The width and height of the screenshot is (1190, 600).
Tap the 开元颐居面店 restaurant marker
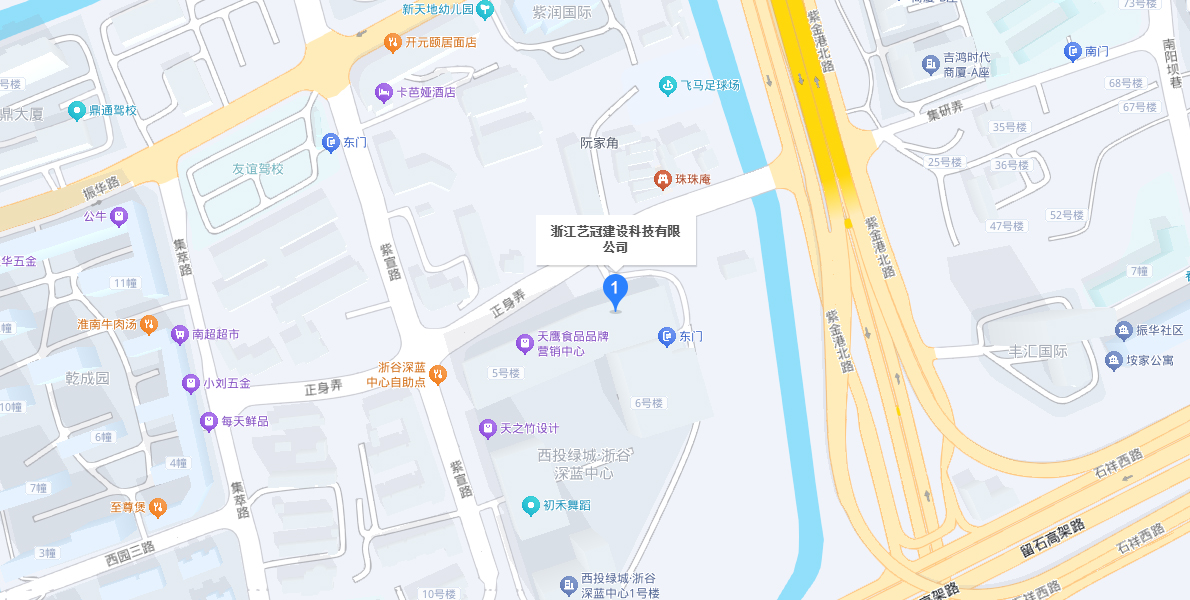coord(393,42)
